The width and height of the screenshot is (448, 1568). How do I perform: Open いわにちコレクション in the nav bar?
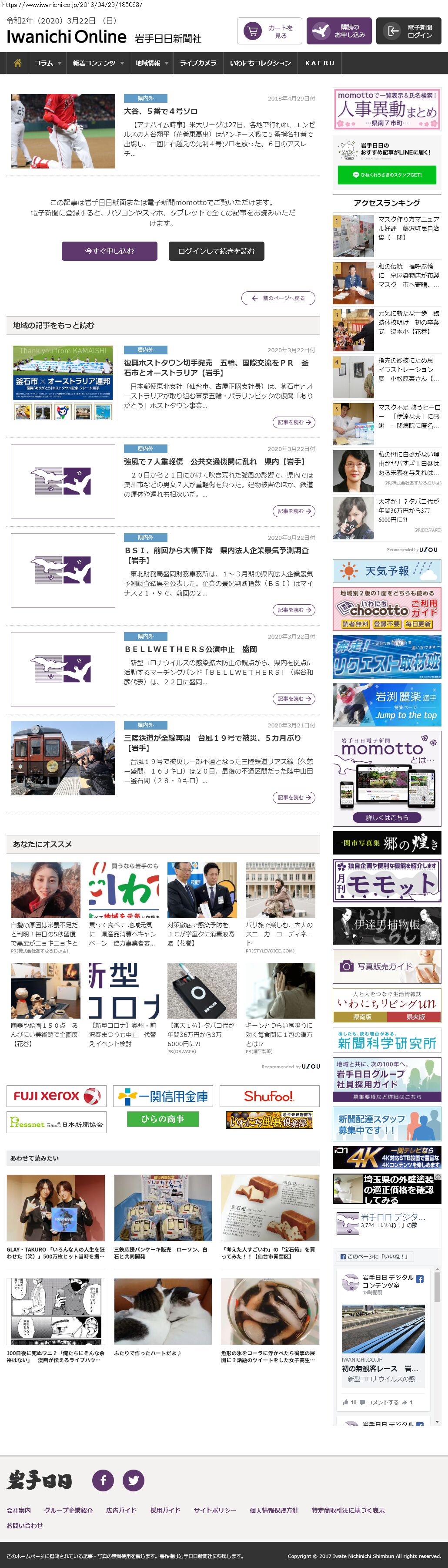coord(260,63)
